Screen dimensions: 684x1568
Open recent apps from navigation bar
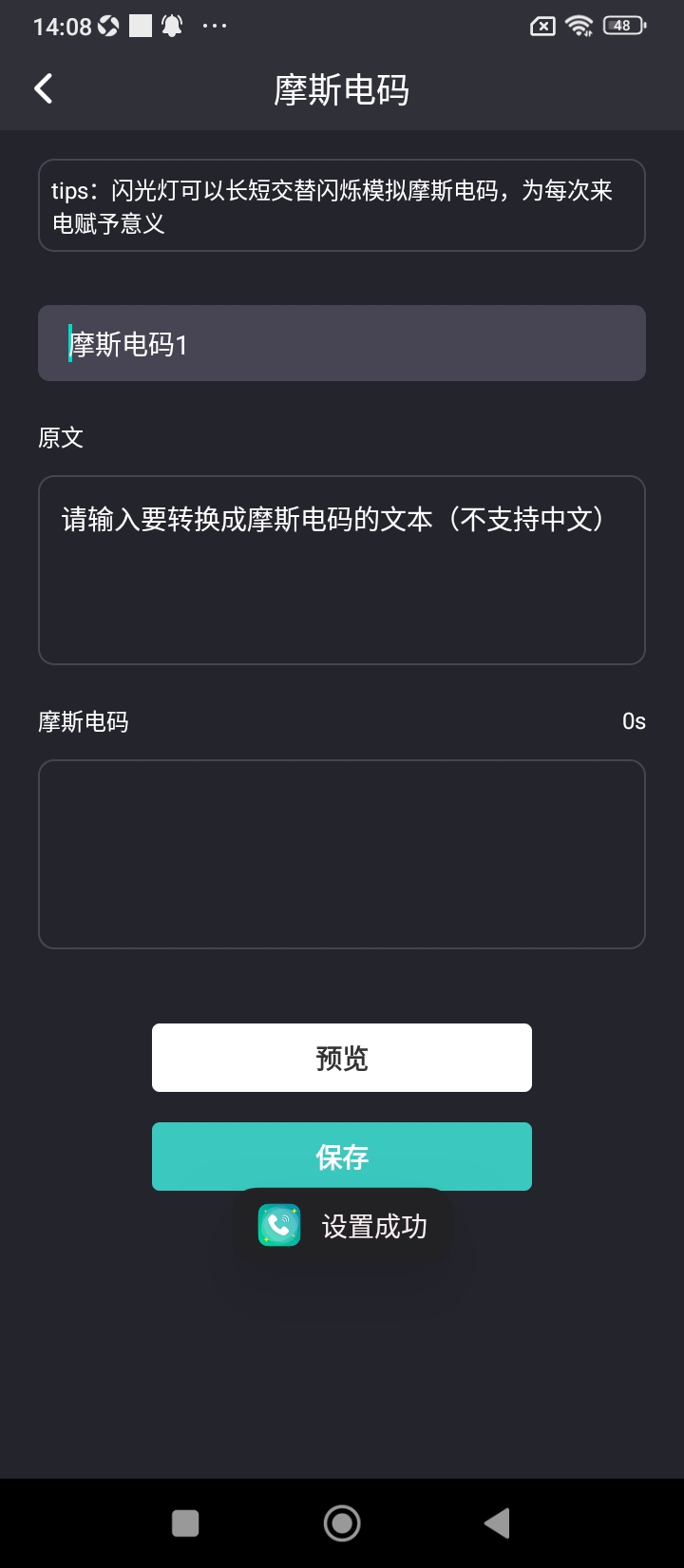pos(185,1523)
